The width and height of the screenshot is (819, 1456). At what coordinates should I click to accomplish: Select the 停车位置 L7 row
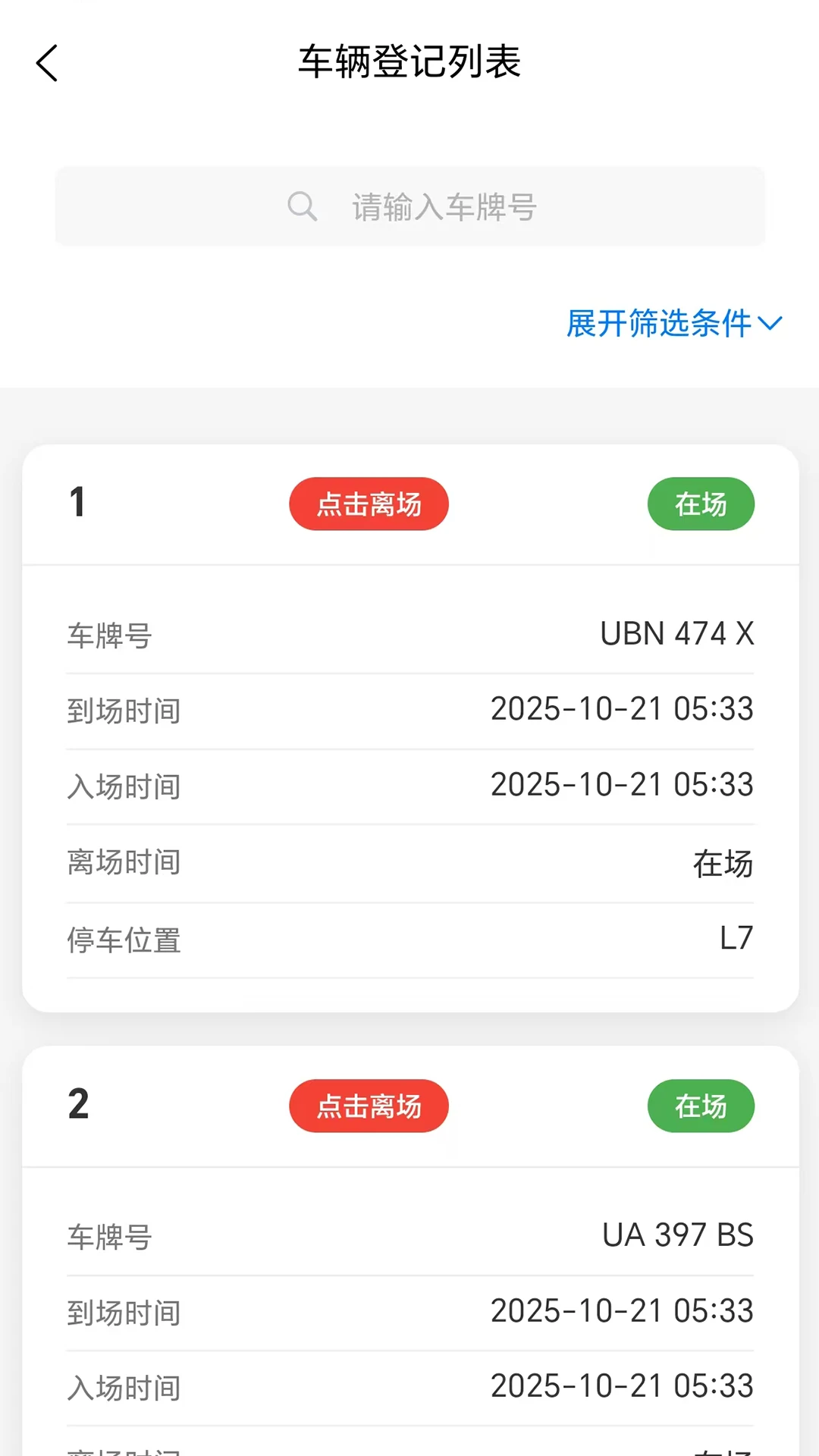[x=409, y=938]
